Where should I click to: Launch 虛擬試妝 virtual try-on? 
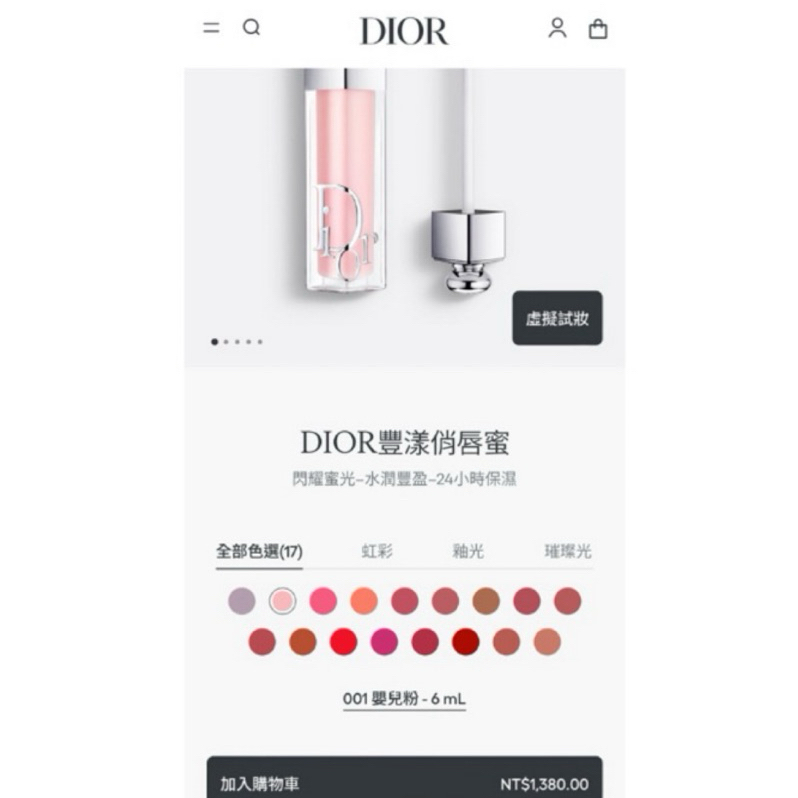(557, 319)
